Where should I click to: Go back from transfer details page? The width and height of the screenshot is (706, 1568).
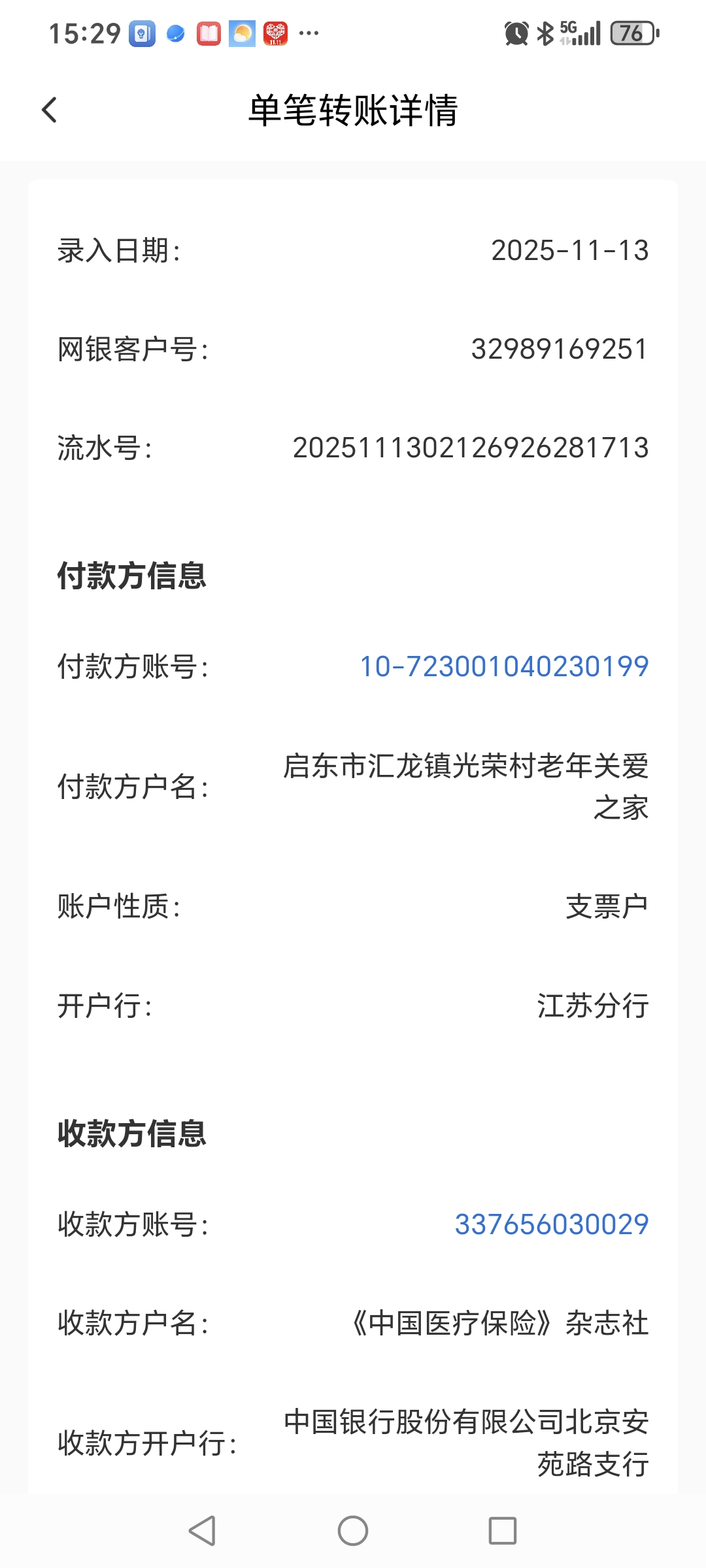click(50, 110)
